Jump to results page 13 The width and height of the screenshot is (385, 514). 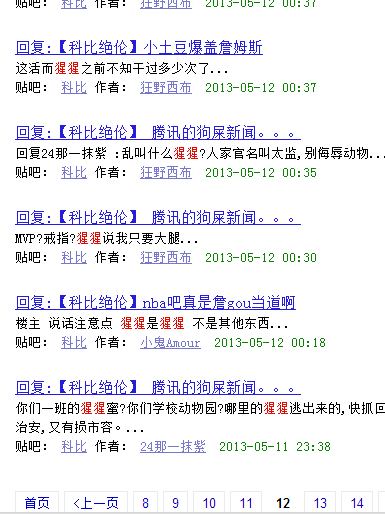[x=320, y=503]
